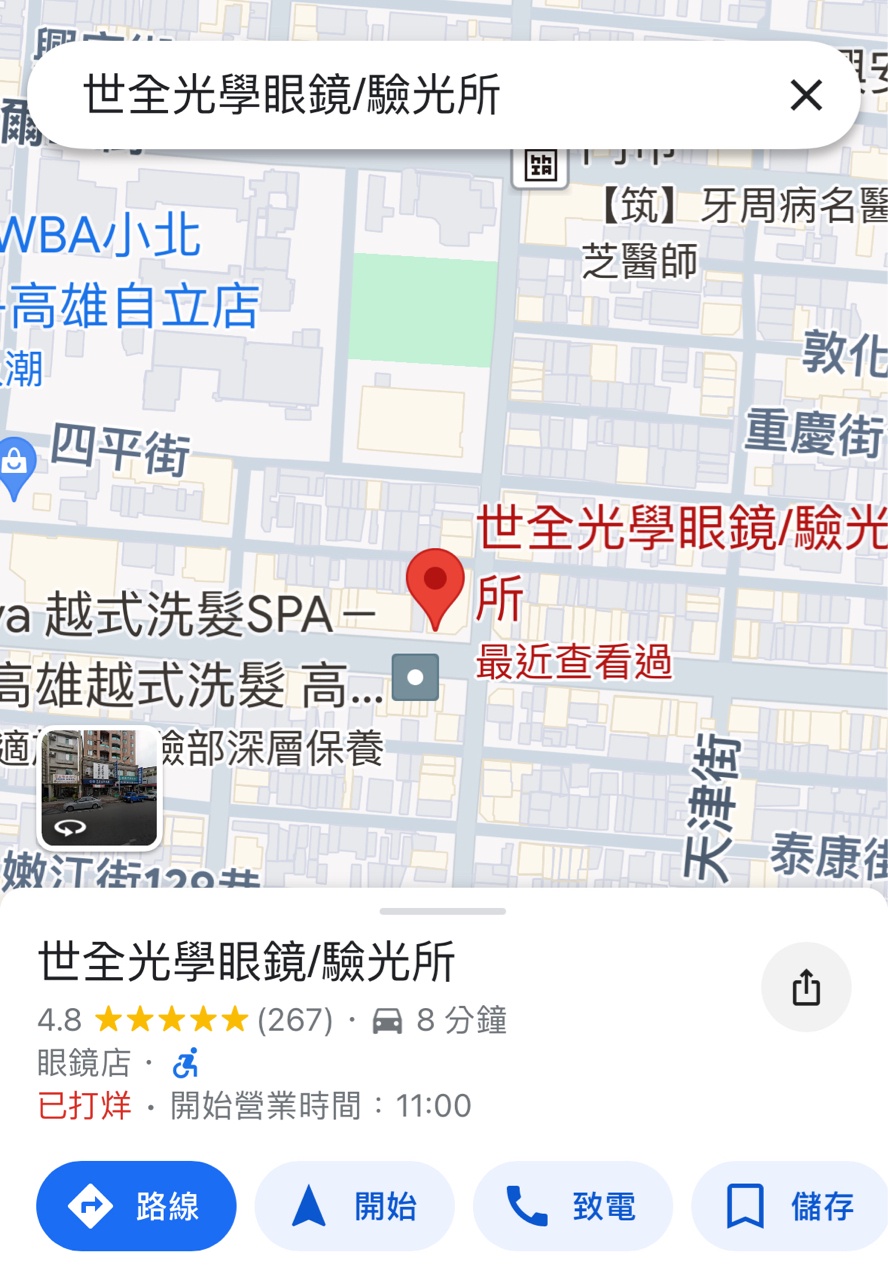
Task: Tap the search field showing 世全光學眼鏡/驗光所
Action: 400,96
